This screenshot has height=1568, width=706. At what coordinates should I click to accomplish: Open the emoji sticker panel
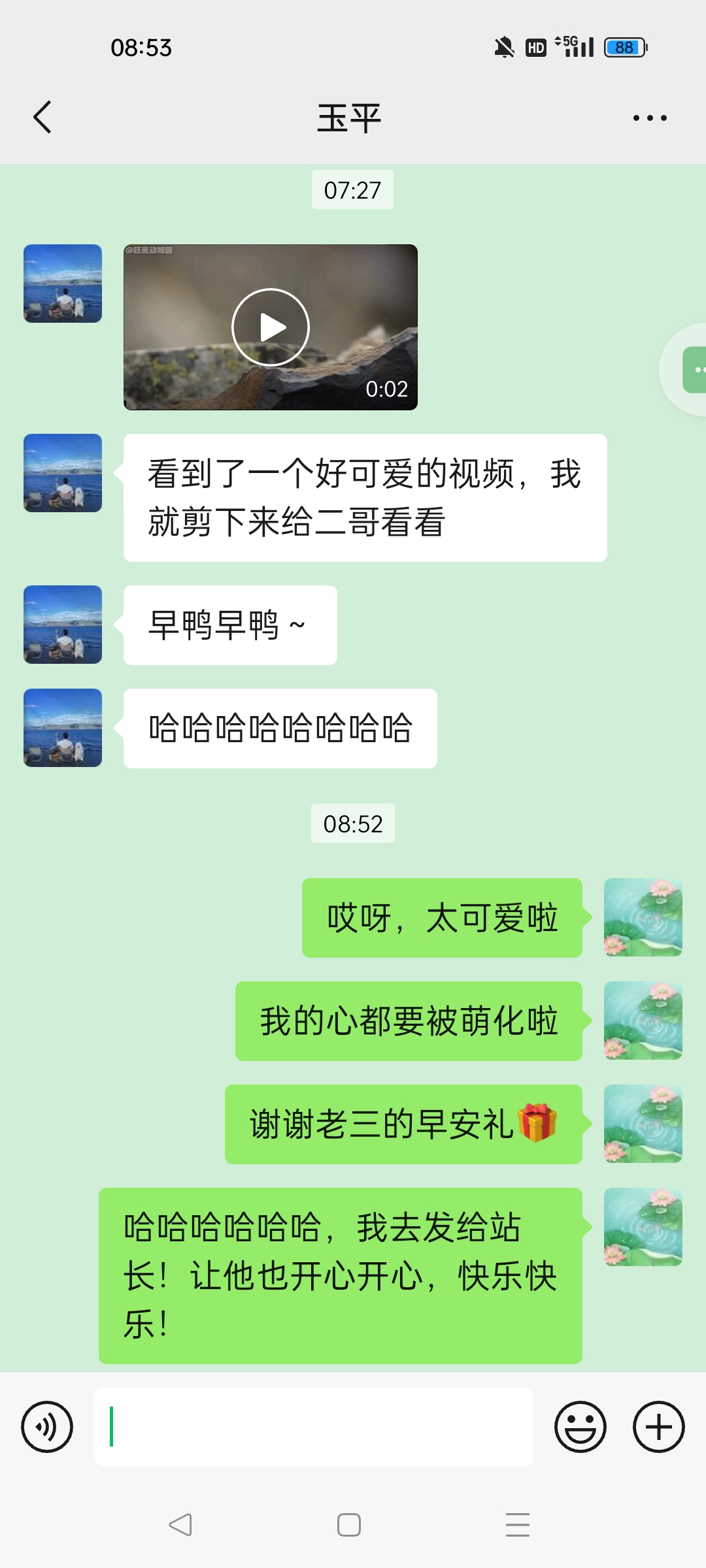click(580, 1427)
